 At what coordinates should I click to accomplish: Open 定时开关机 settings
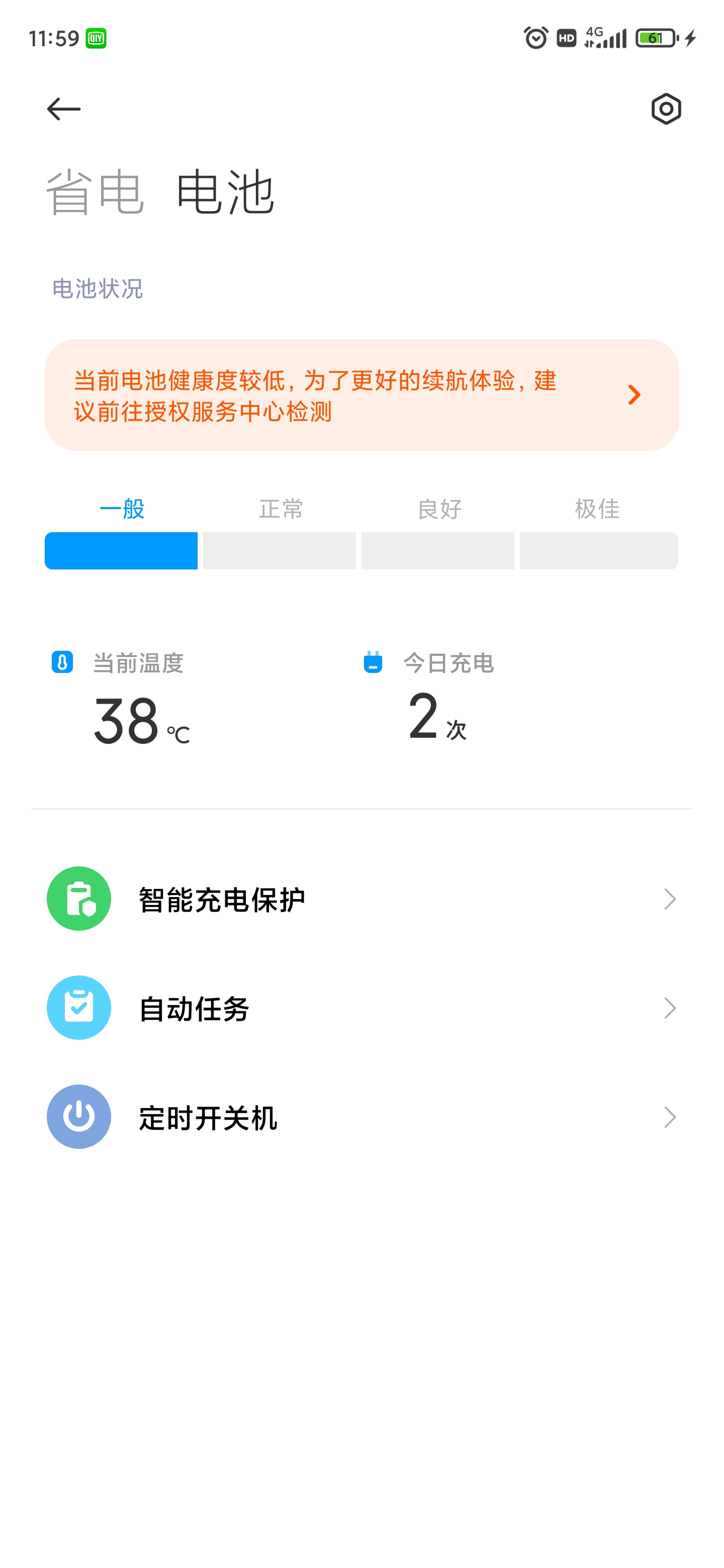(361, 1117)
